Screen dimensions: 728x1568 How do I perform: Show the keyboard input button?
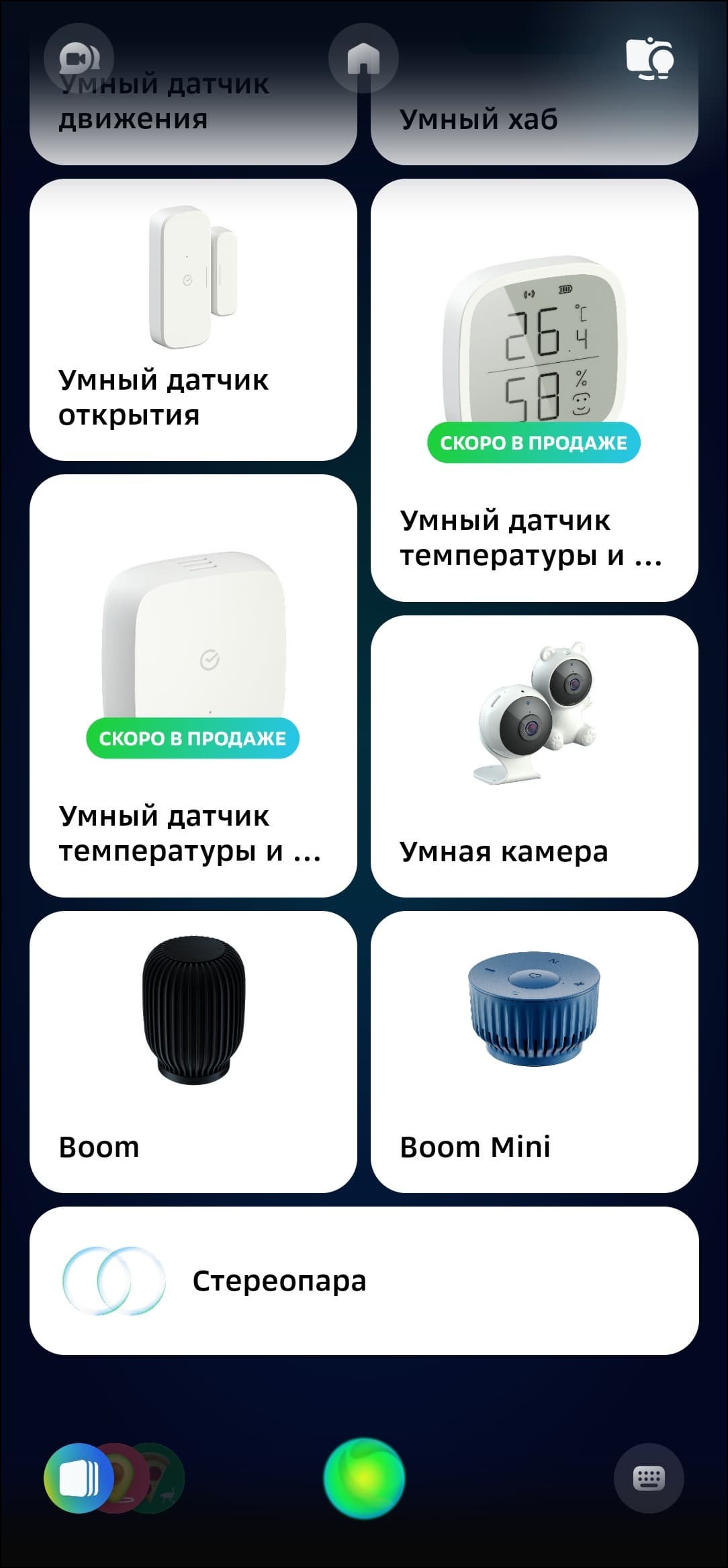click(x=649, y=1478)
